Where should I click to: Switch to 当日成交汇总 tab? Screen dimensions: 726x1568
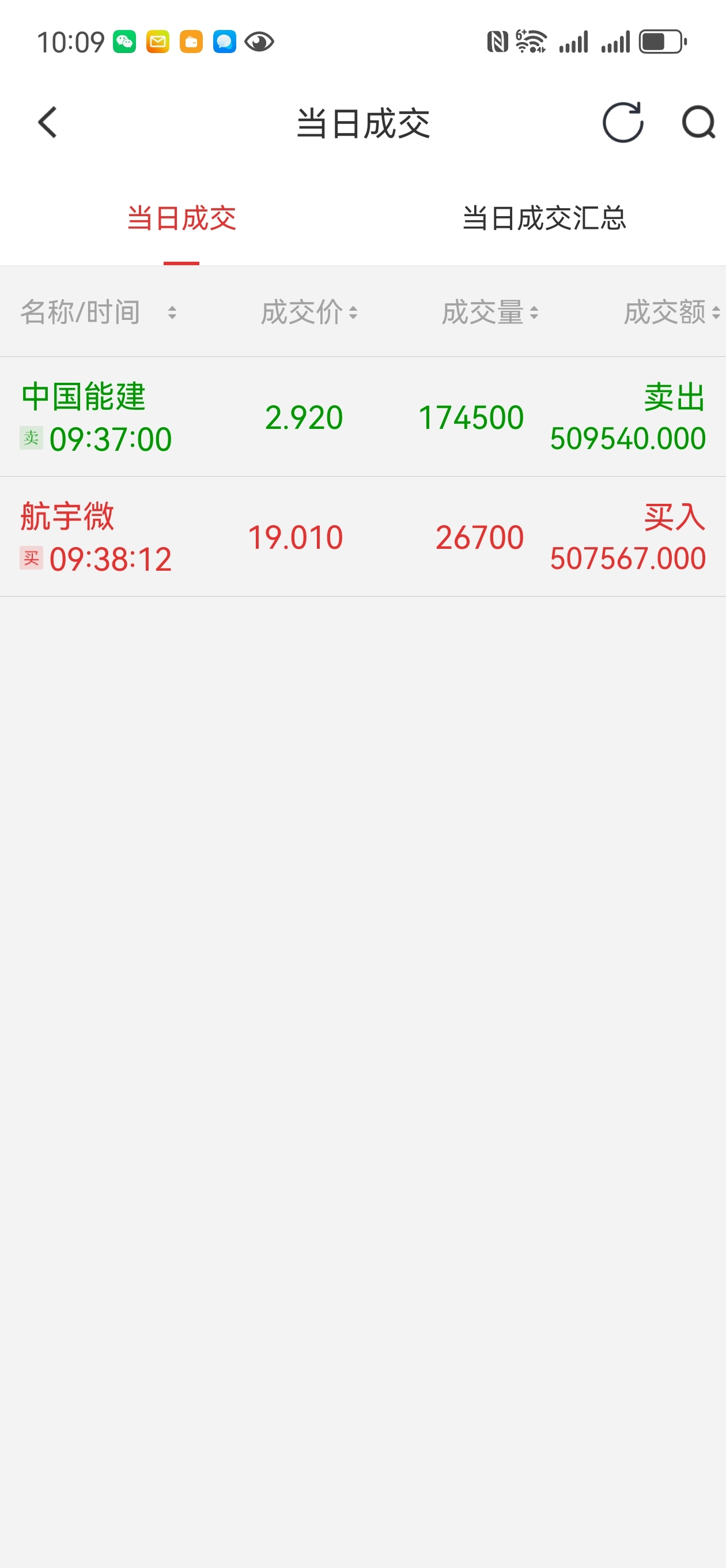[x=544, y=218]
